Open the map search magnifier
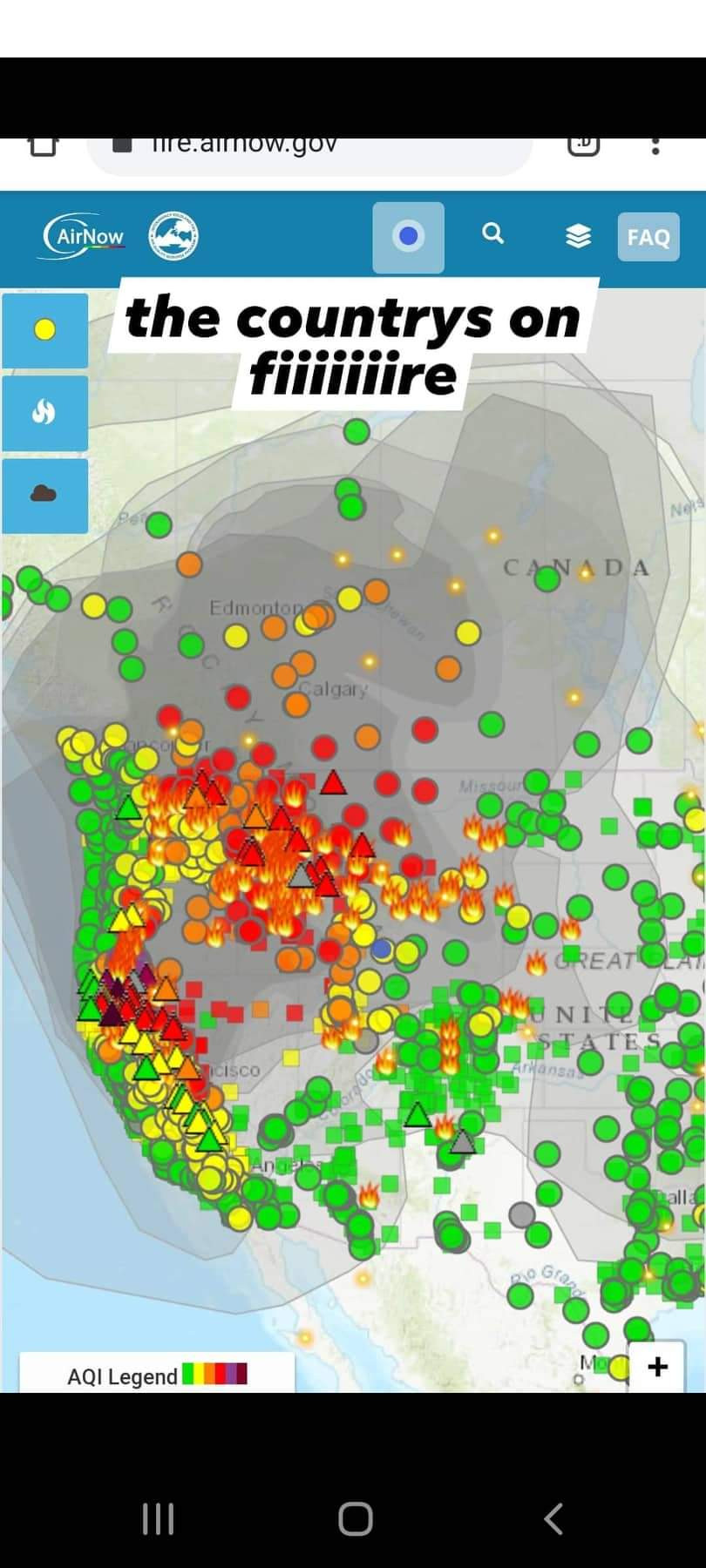Image resolution: width=706 pixels, height=1568 pixels. pos(493,233)
